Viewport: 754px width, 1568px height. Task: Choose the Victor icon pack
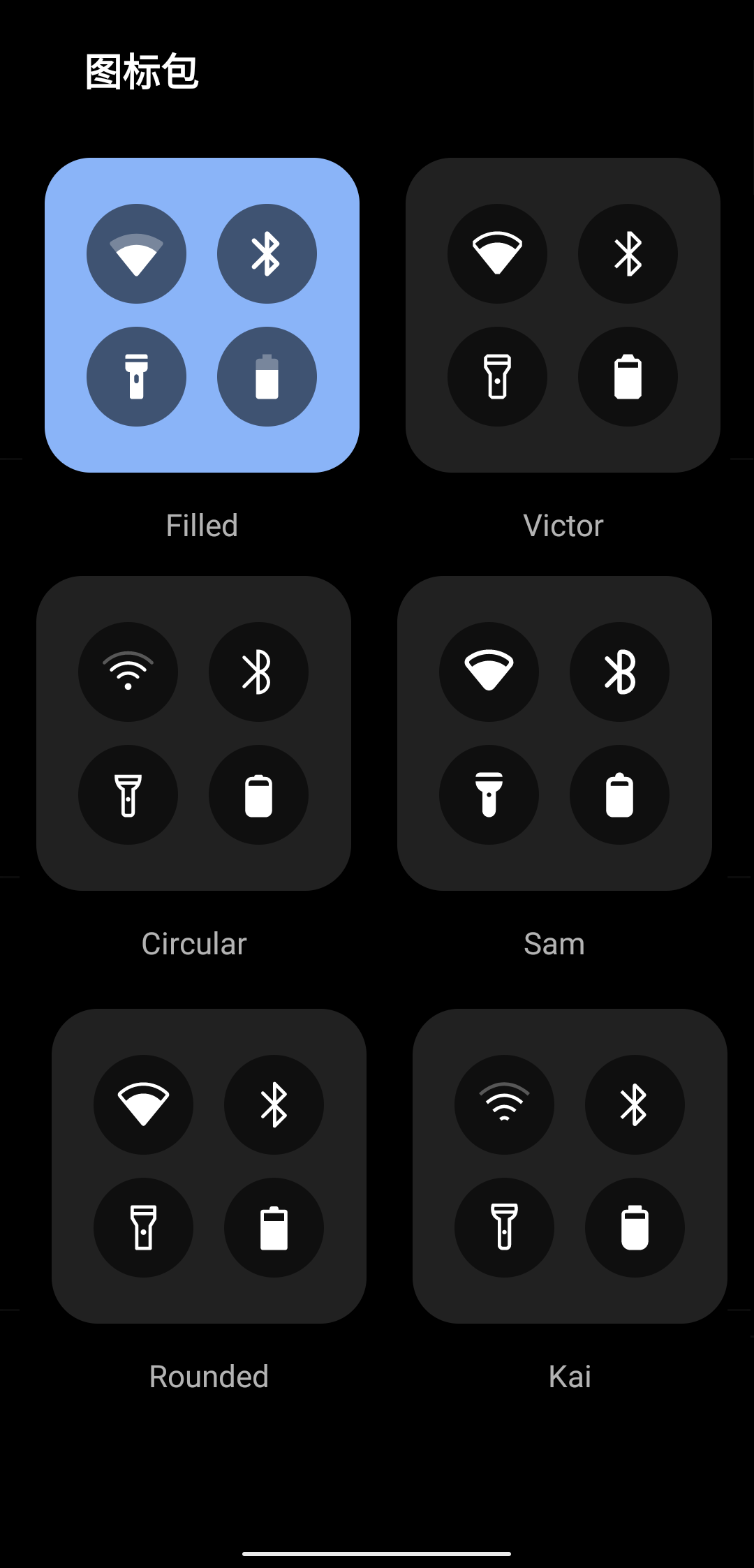point(563,315)
